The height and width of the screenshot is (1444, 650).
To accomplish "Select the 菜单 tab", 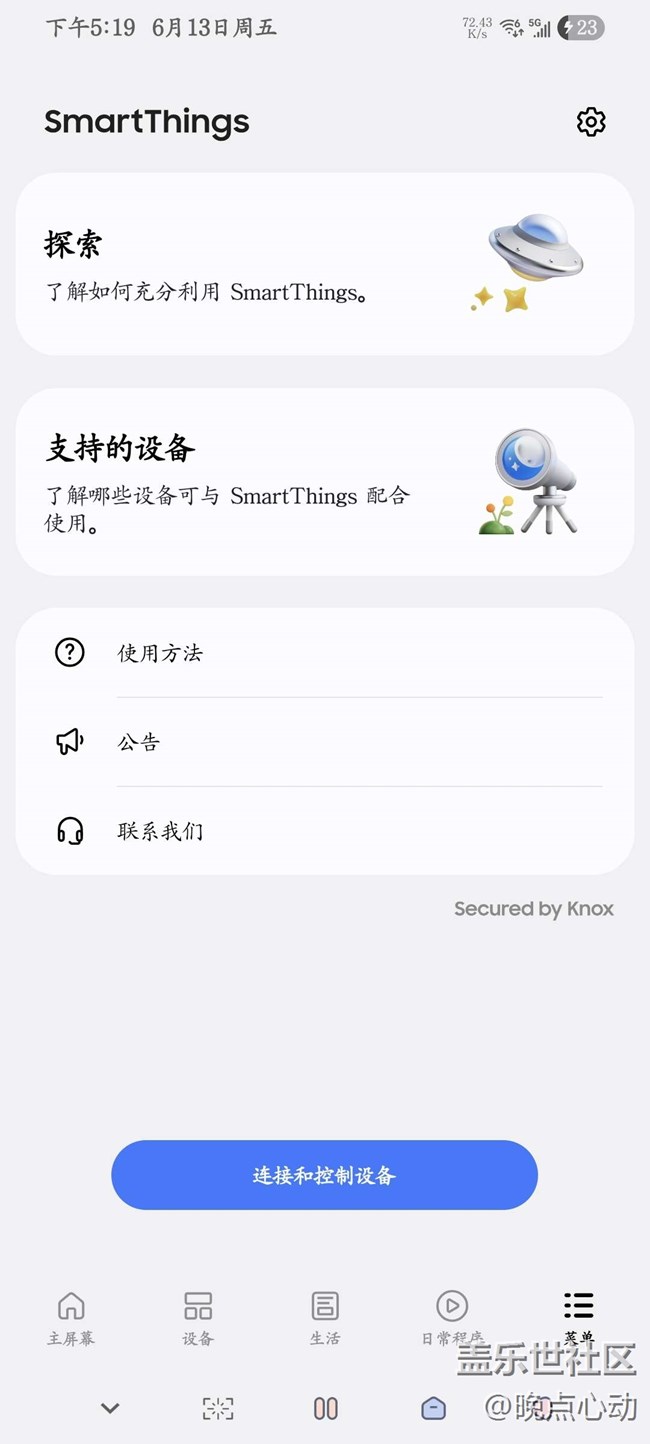I will 578,1317.
